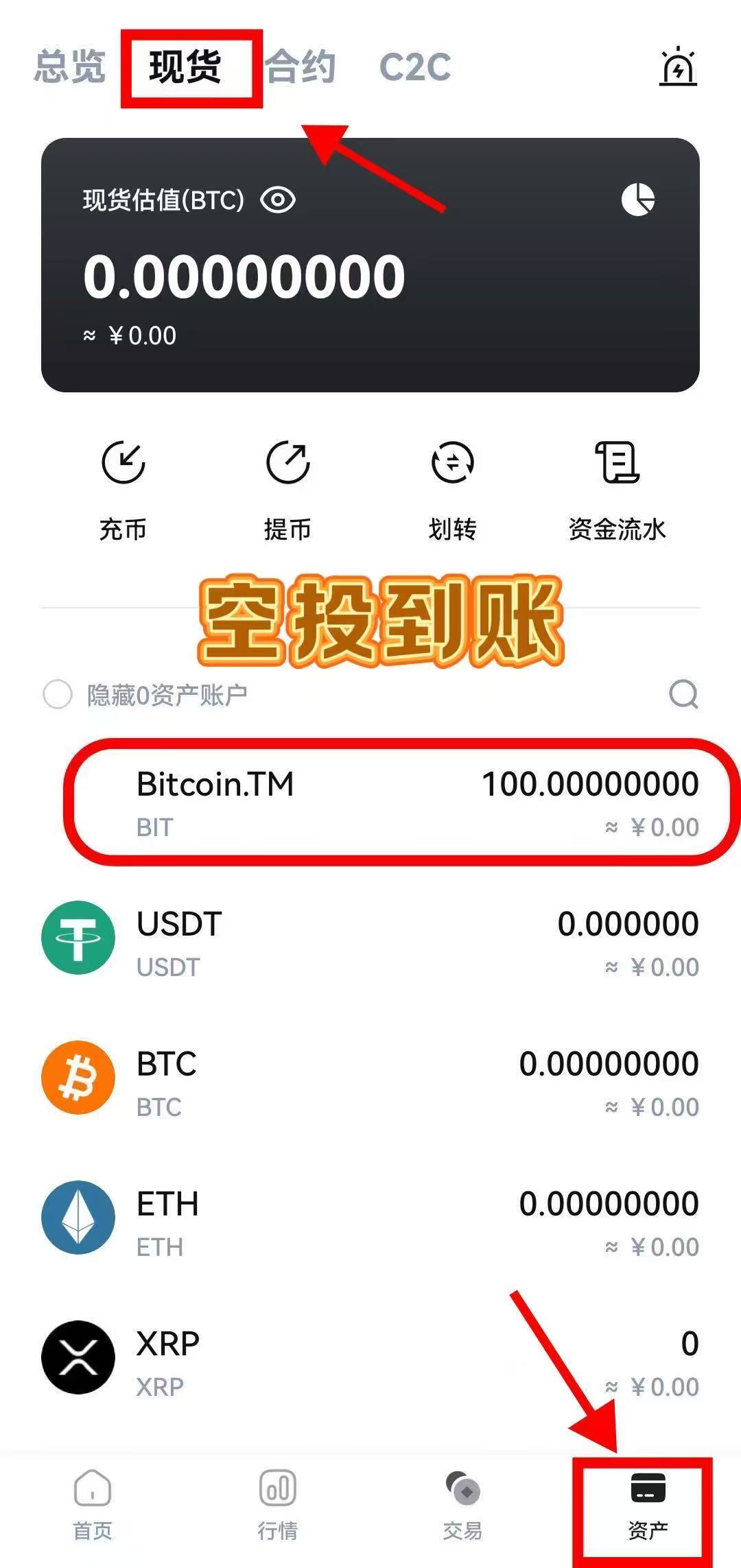Screen dimensions: 741x1568
Task: Switch to the 总览 overview tab
Action: tap(70, 67)
